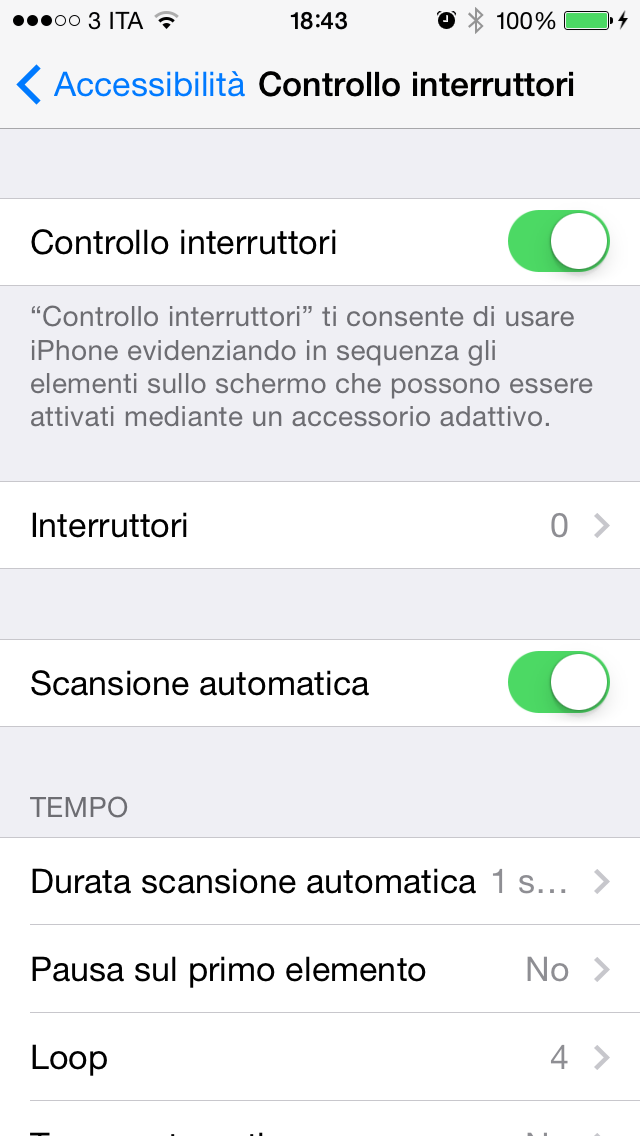Turn off the Controllo interruttori switch
This screenshot has height=1136, width=640.
(558, 242)
